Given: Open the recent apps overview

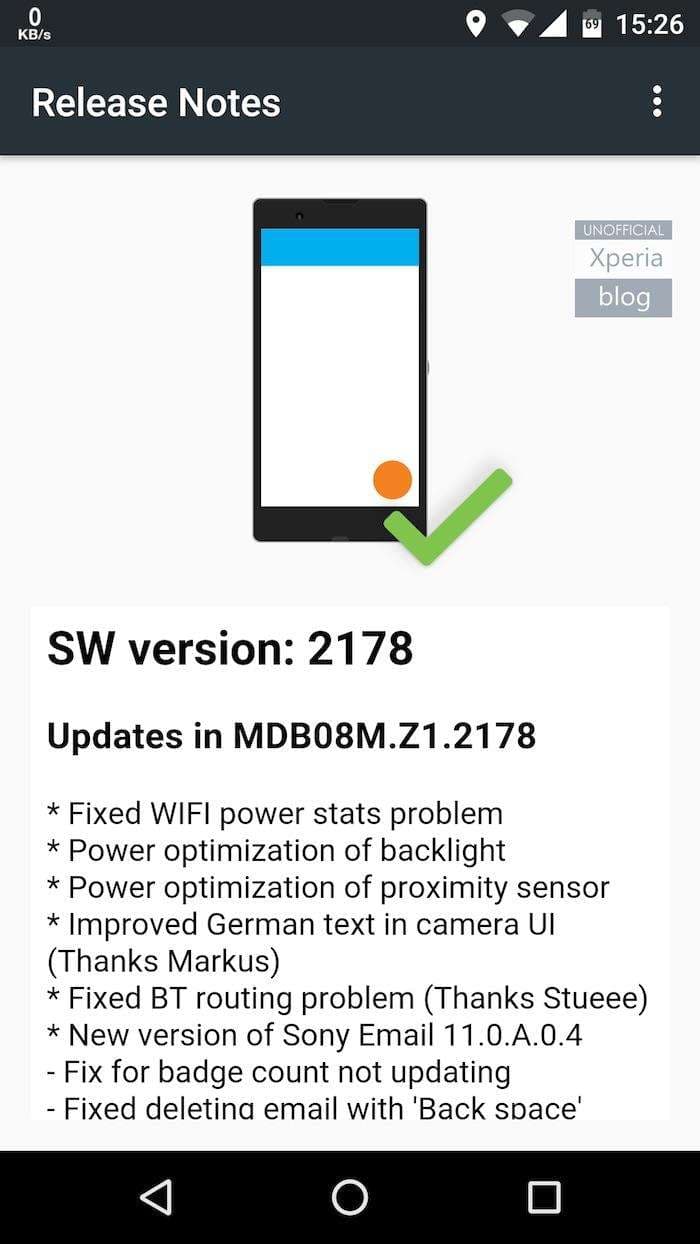Looking at the screenshot, I should coord(544,1196).
